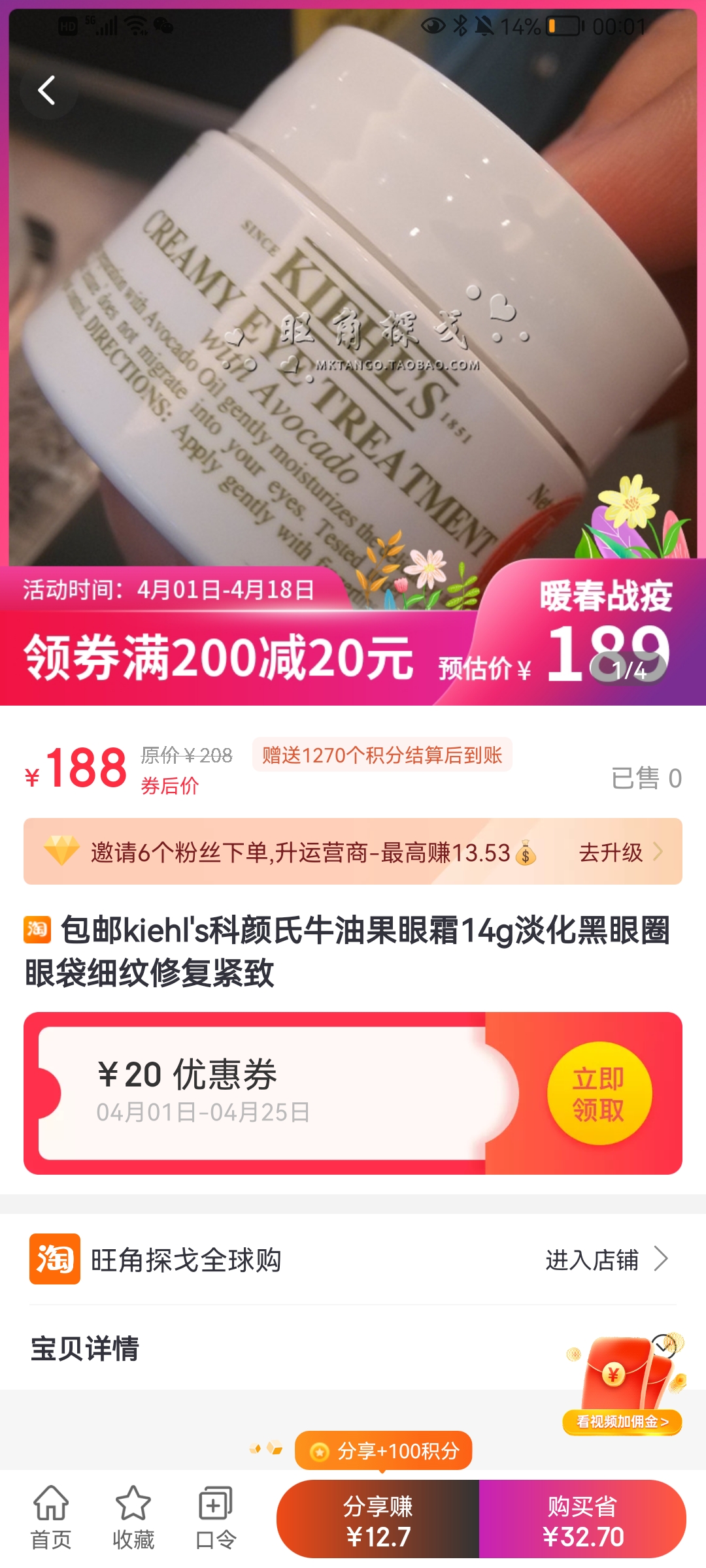Screen dimensions: 706x1568
Task: Tap 去升级 to upgrade to operator
Action: [x=620, y=852]
